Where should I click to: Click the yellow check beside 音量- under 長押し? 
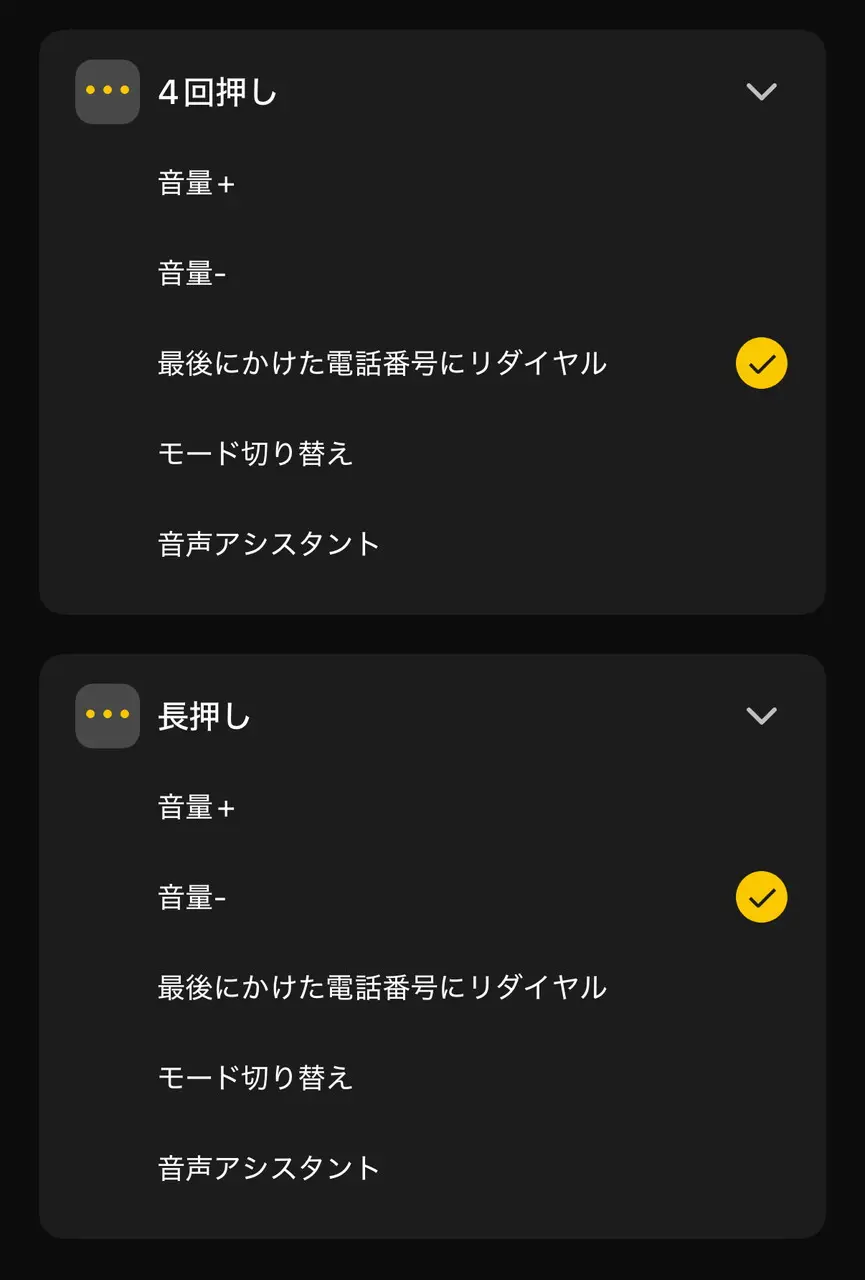tap(761, 897)
